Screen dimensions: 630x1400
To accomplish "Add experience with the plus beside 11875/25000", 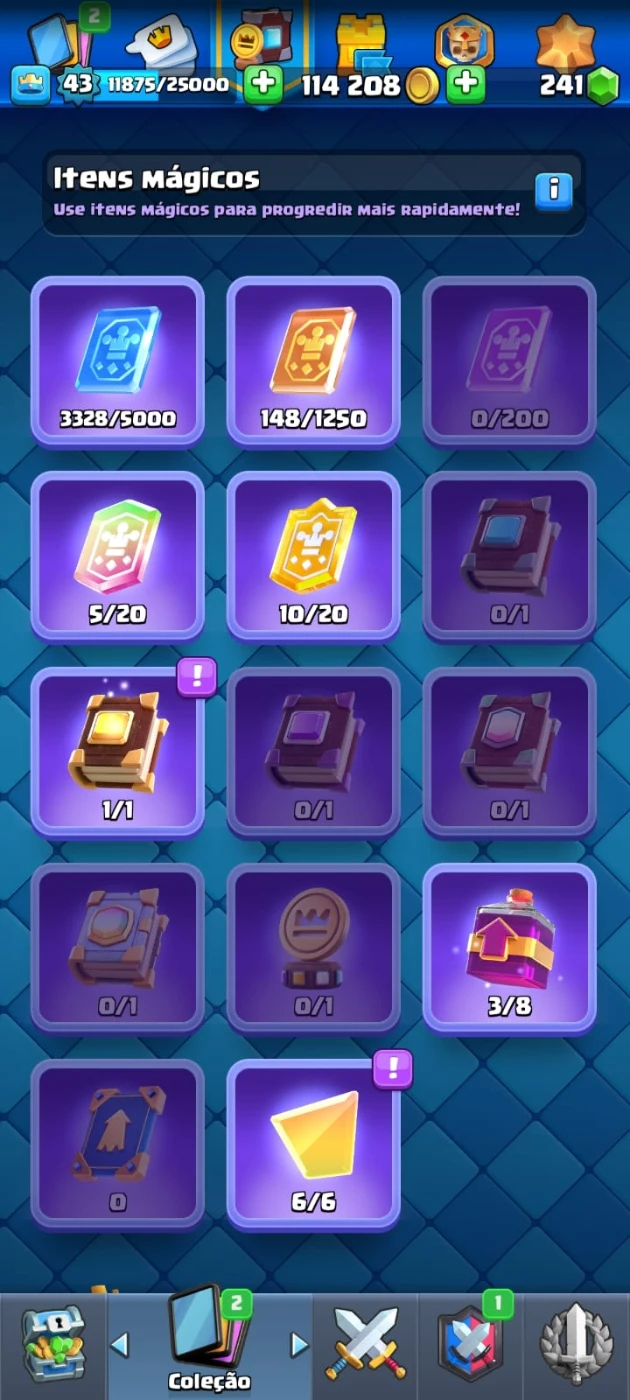I will click(263, 85).
